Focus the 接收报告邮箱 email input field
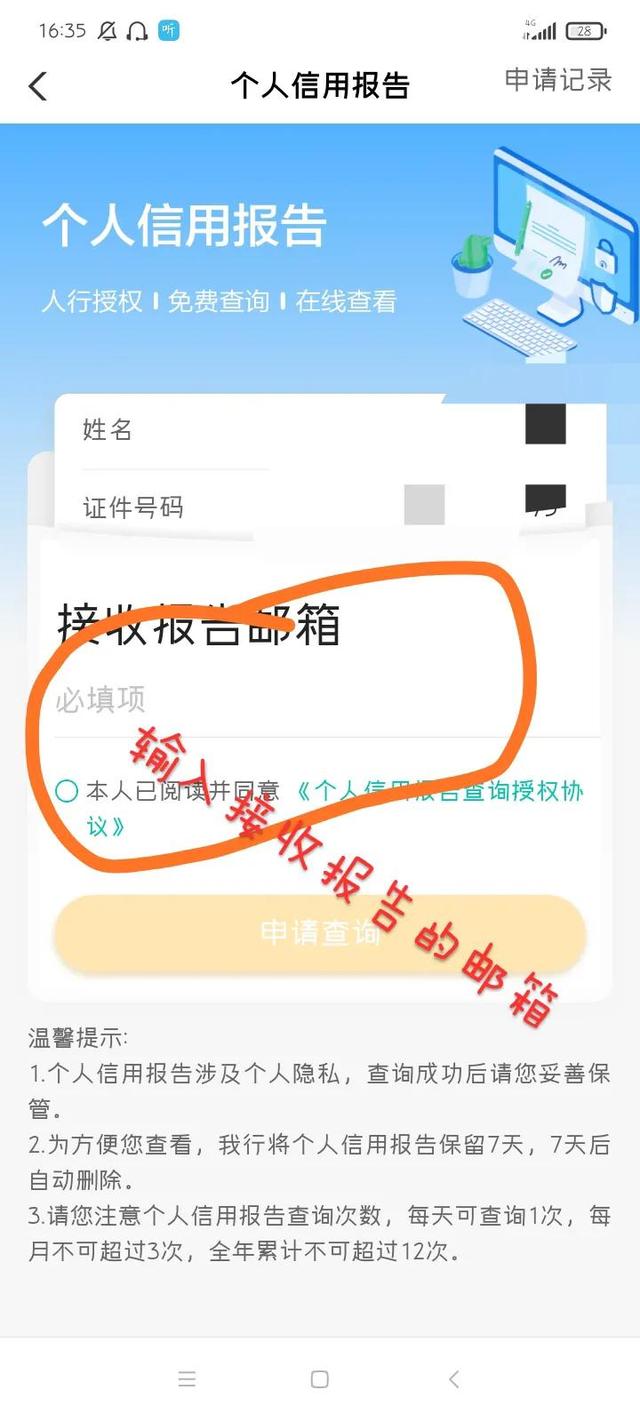The width and height of the screenshot is (640, 1422). [327, 700]
